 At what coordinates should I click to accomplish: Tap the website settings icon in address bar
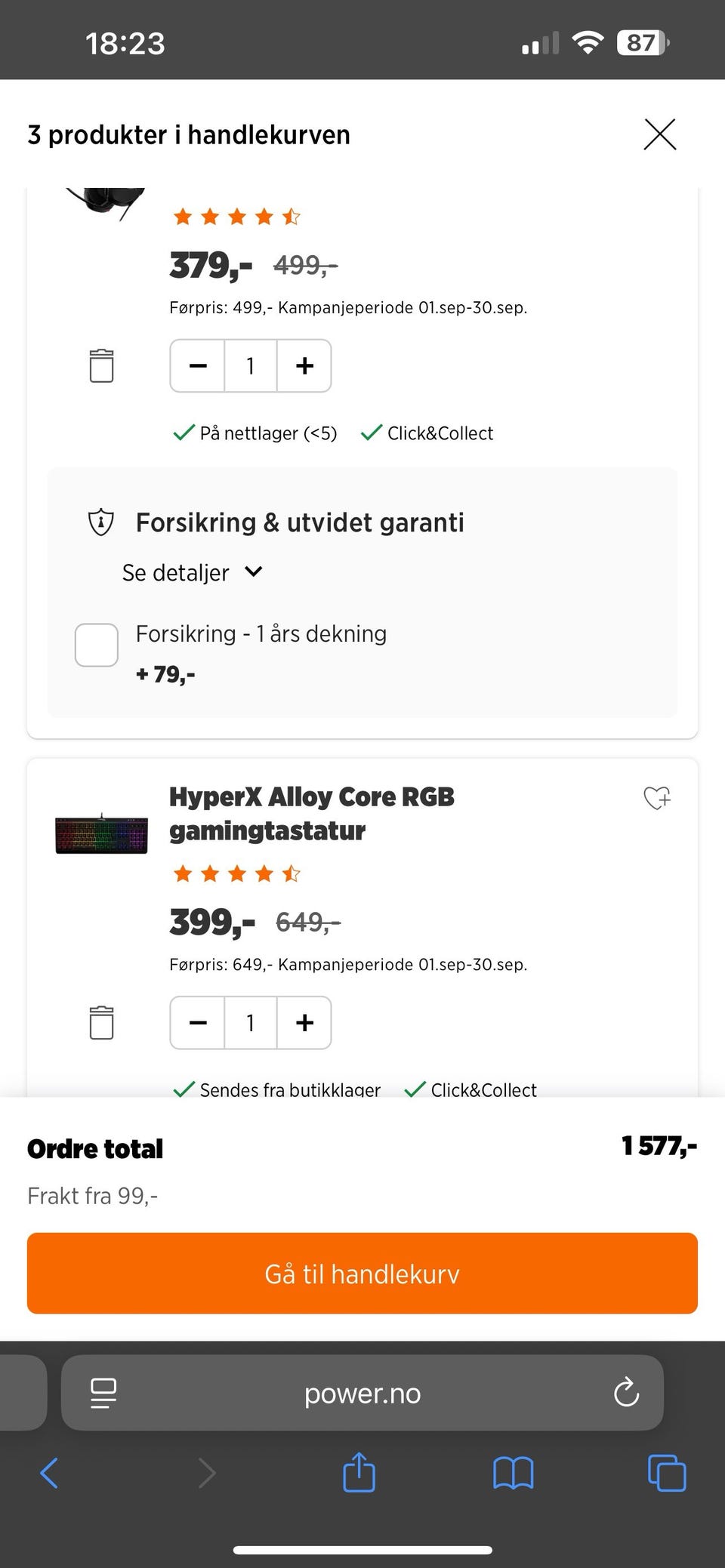(x=103, y=1393)
